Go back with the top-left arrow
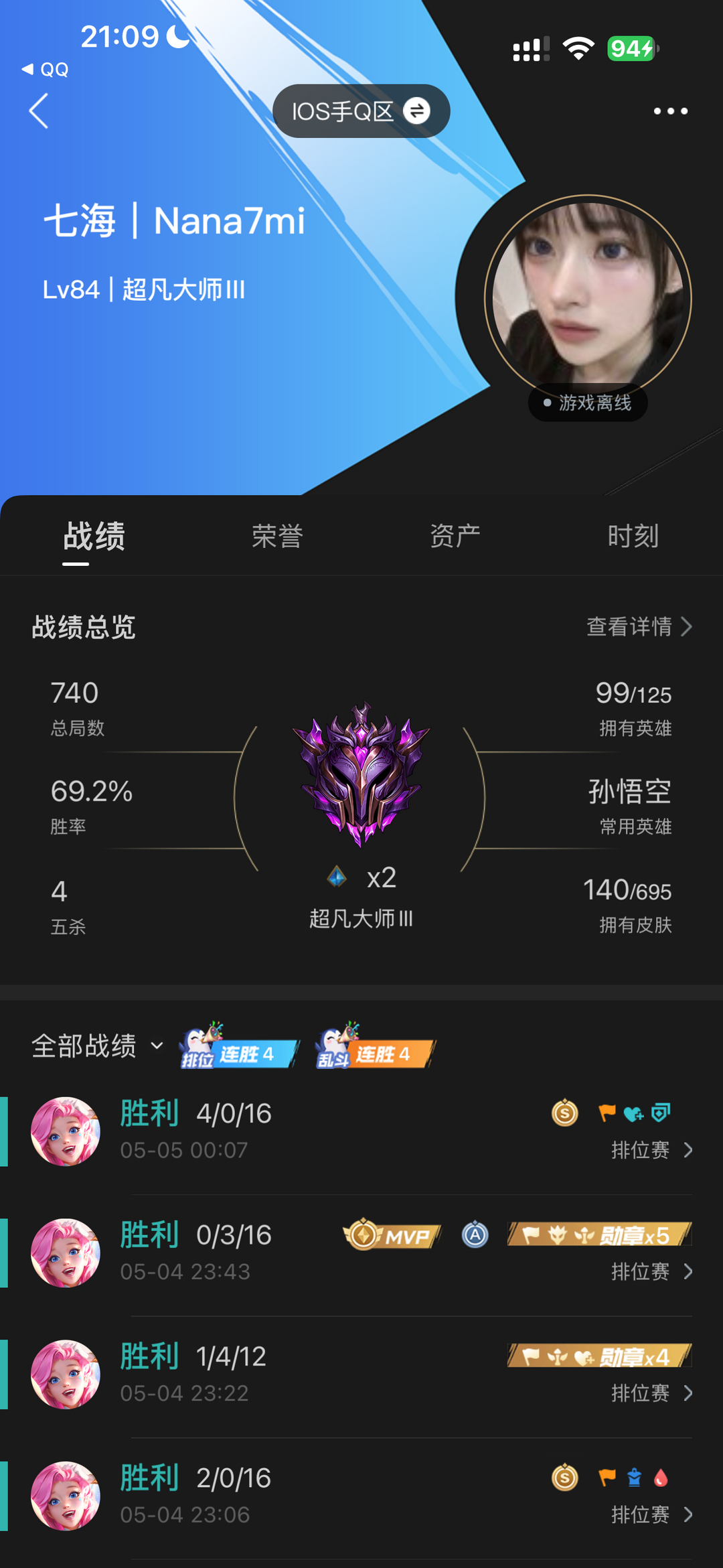723x1568 pixels. click(39, 111)
